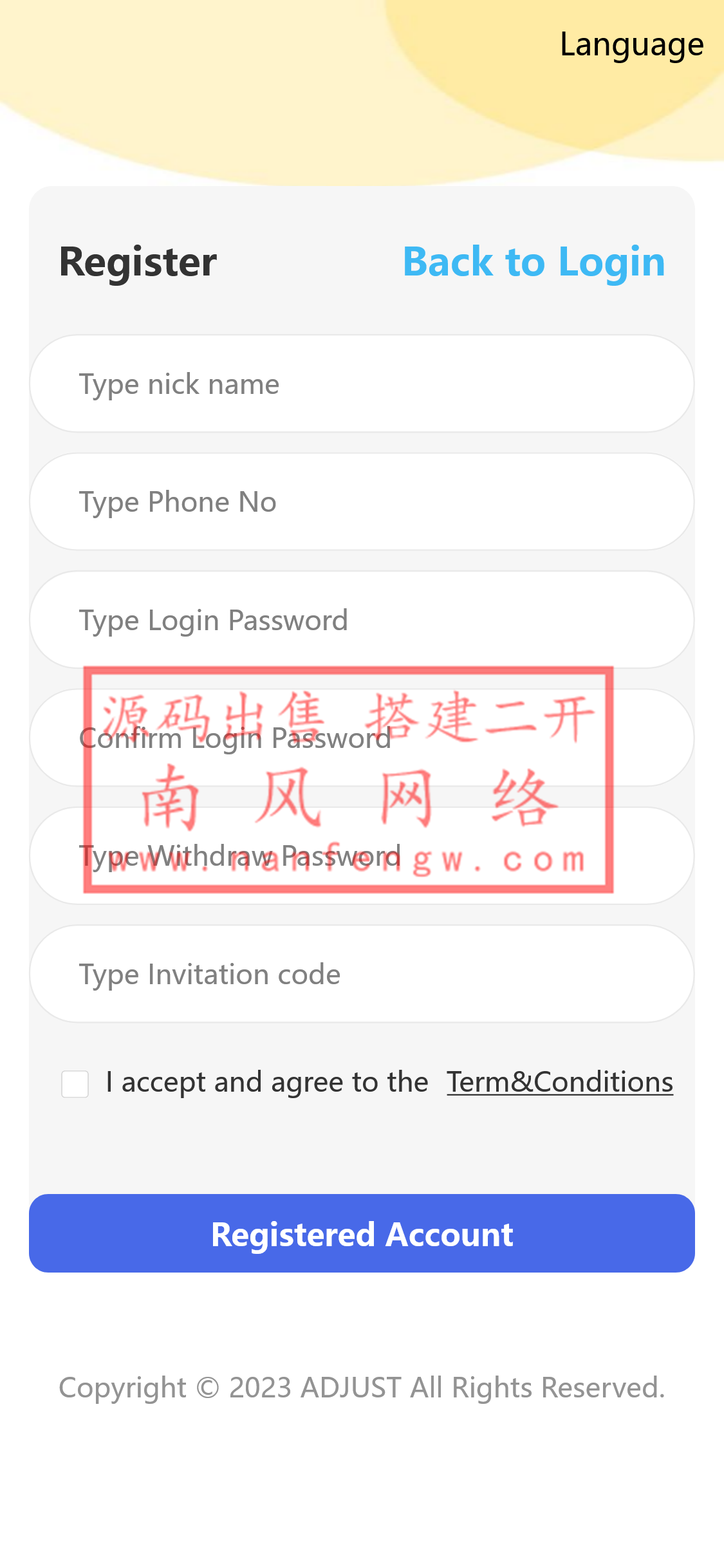This screenshot has height=1568, width=724.
Task: Check the accept and agree checkbox
Action: 75,1084
